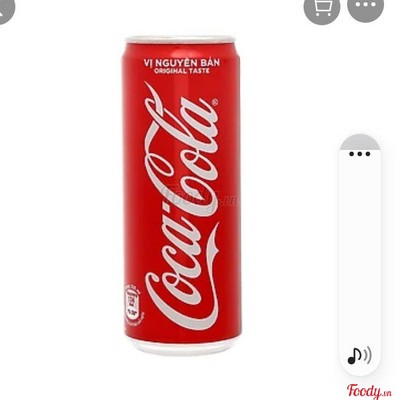Open the shopping cart
400x400 pixels.
click(322, 7)
